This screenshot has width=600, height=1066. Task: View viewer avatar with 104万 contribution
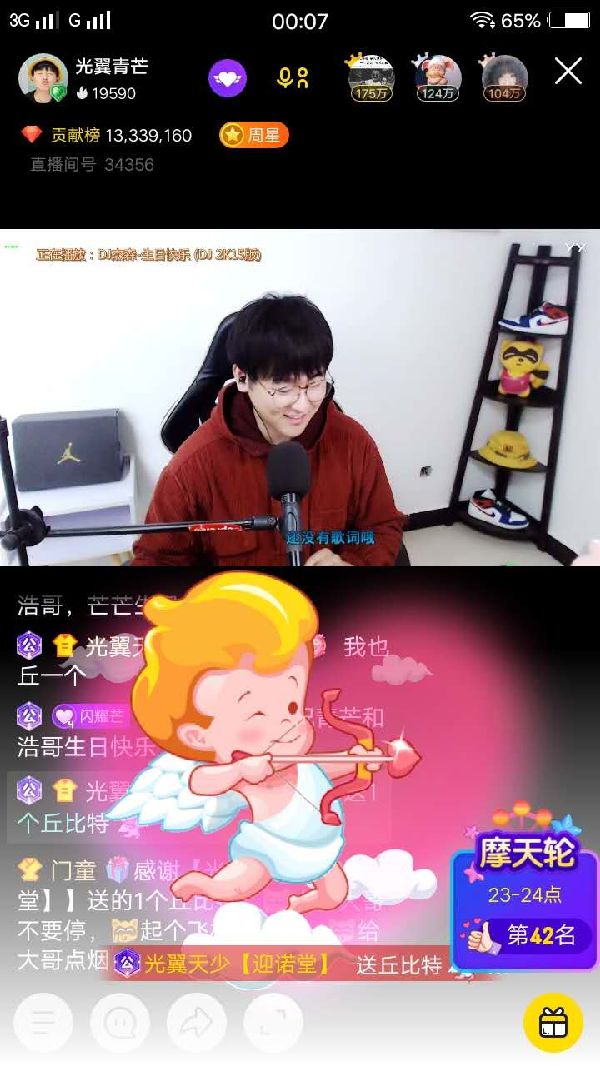click(504, 77)
